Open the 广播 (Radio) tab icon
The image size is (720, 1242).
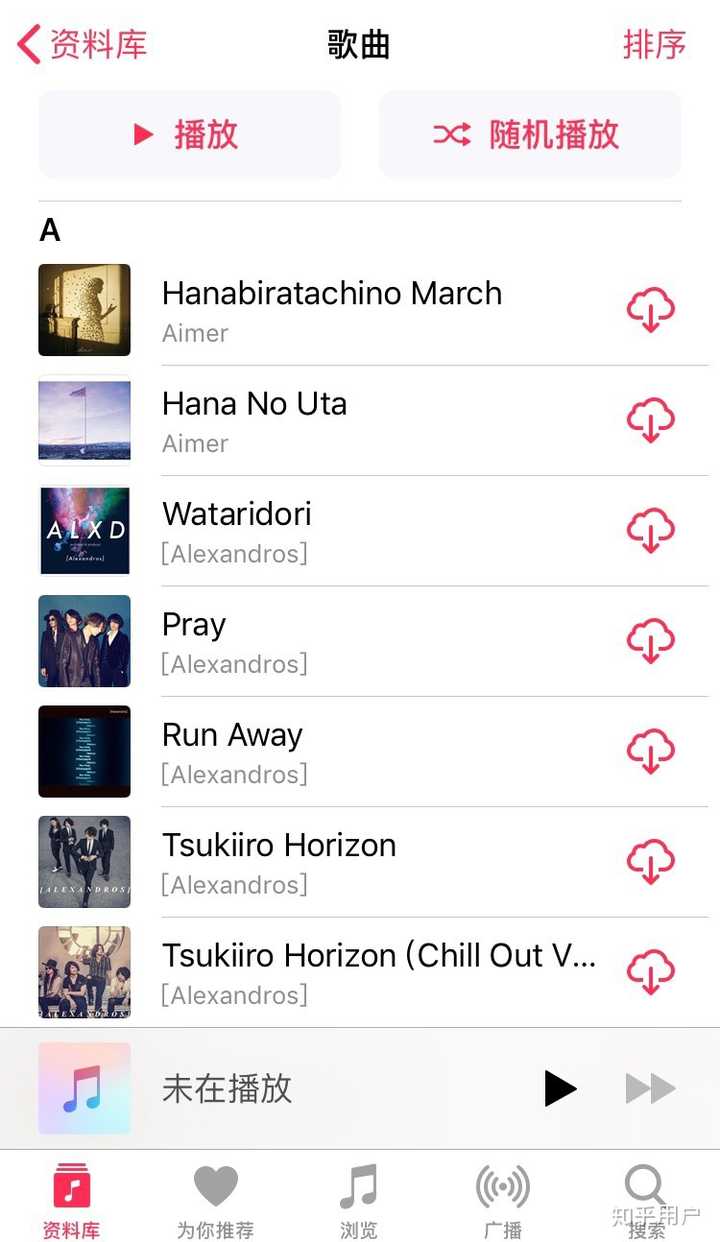pyautogui.click(x=502, y=1190)
